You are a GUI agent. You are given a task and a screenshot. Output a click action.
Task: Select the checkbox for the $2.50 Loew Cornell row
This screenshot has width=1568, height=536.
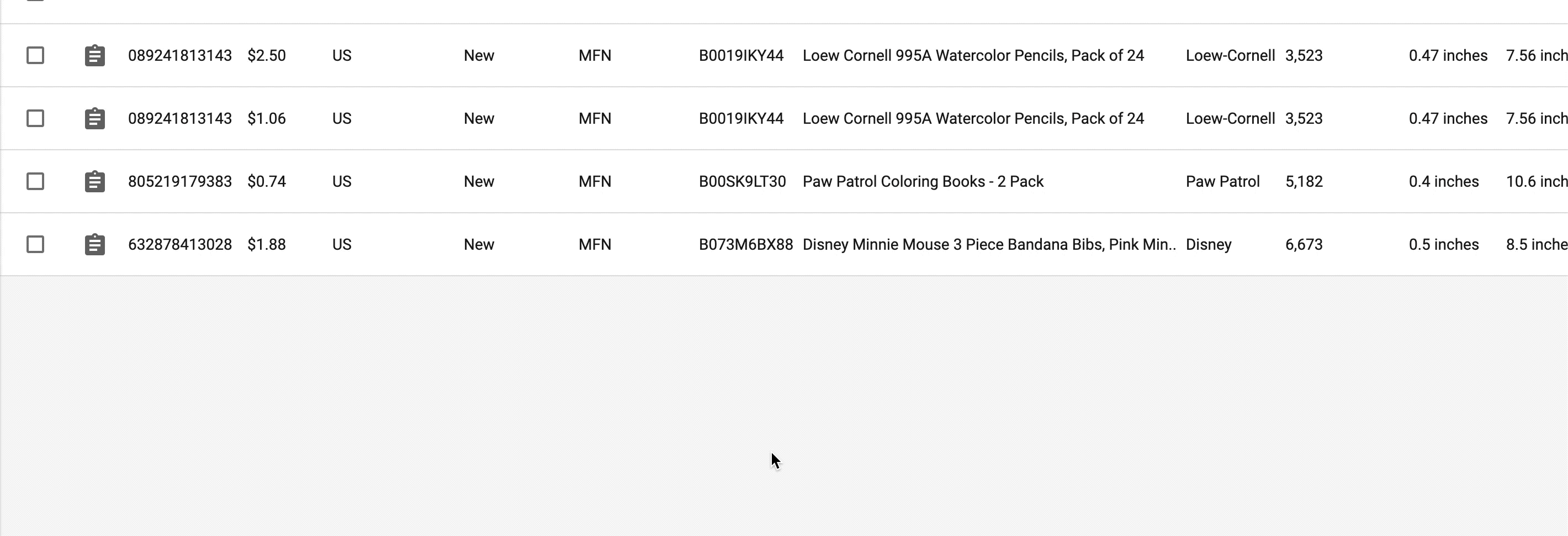[x=35, y=55]
